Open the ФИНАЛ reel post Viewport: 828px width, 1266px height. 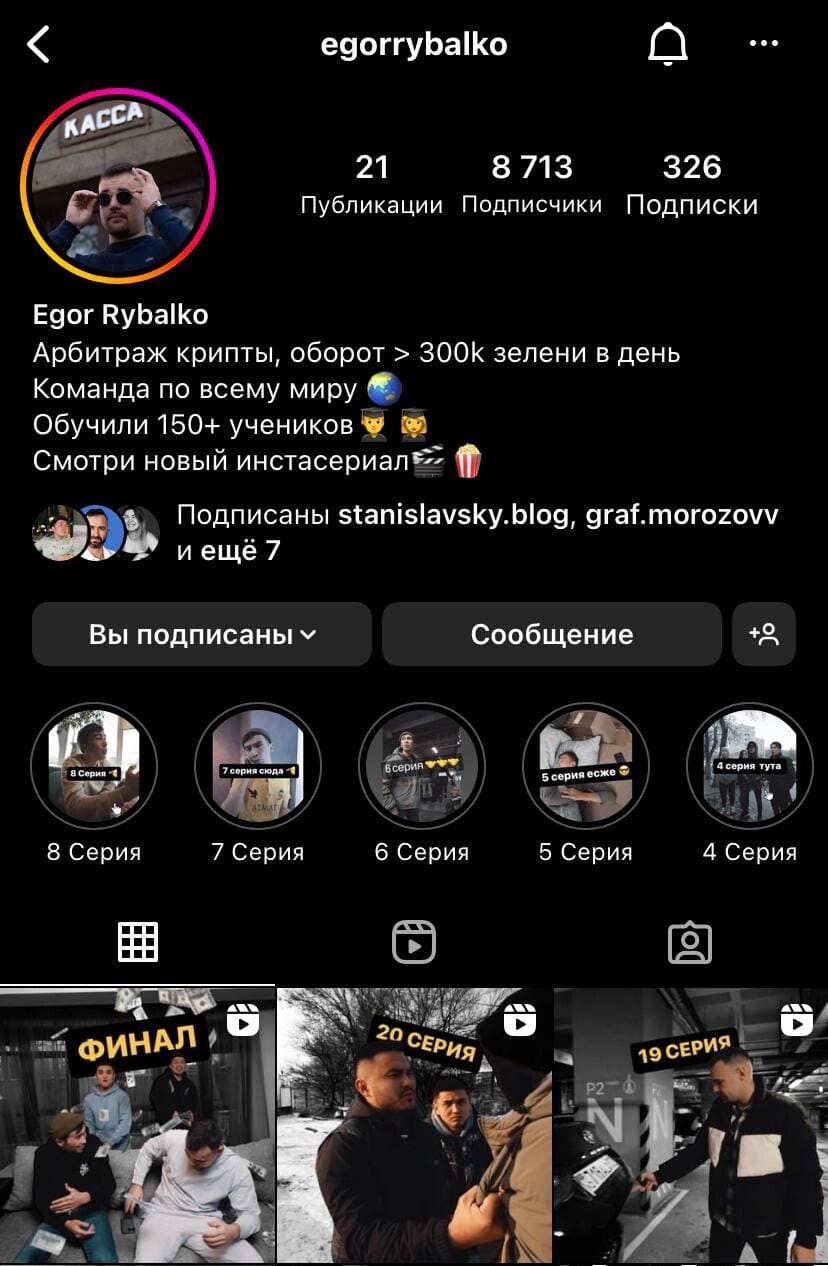pyautogui.click(x=137, y=1125)
